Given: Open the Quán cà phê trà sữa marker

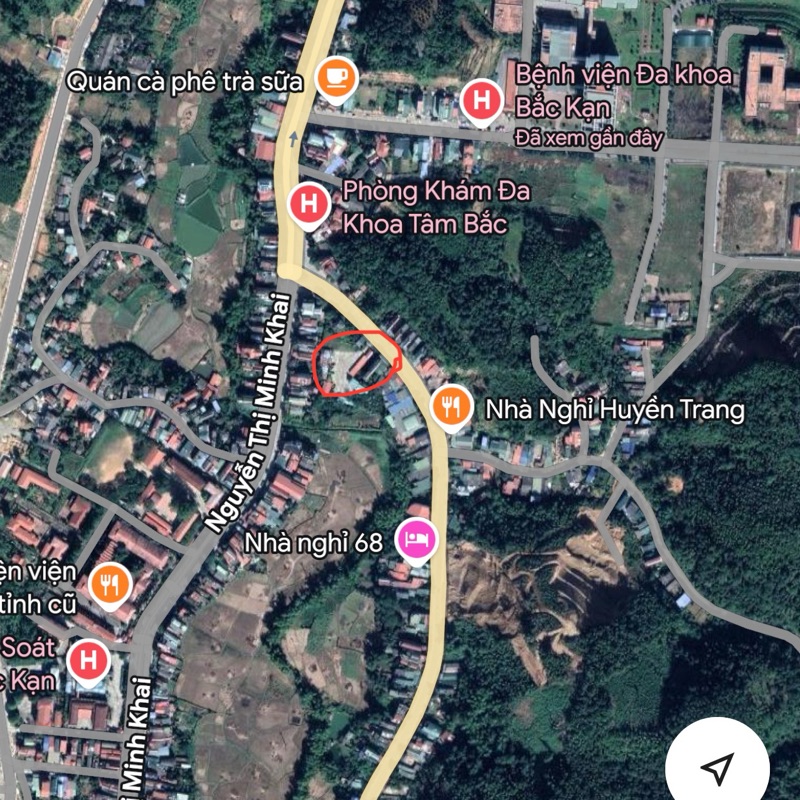Looking at the screenshot, I should (x=334, y=76).
